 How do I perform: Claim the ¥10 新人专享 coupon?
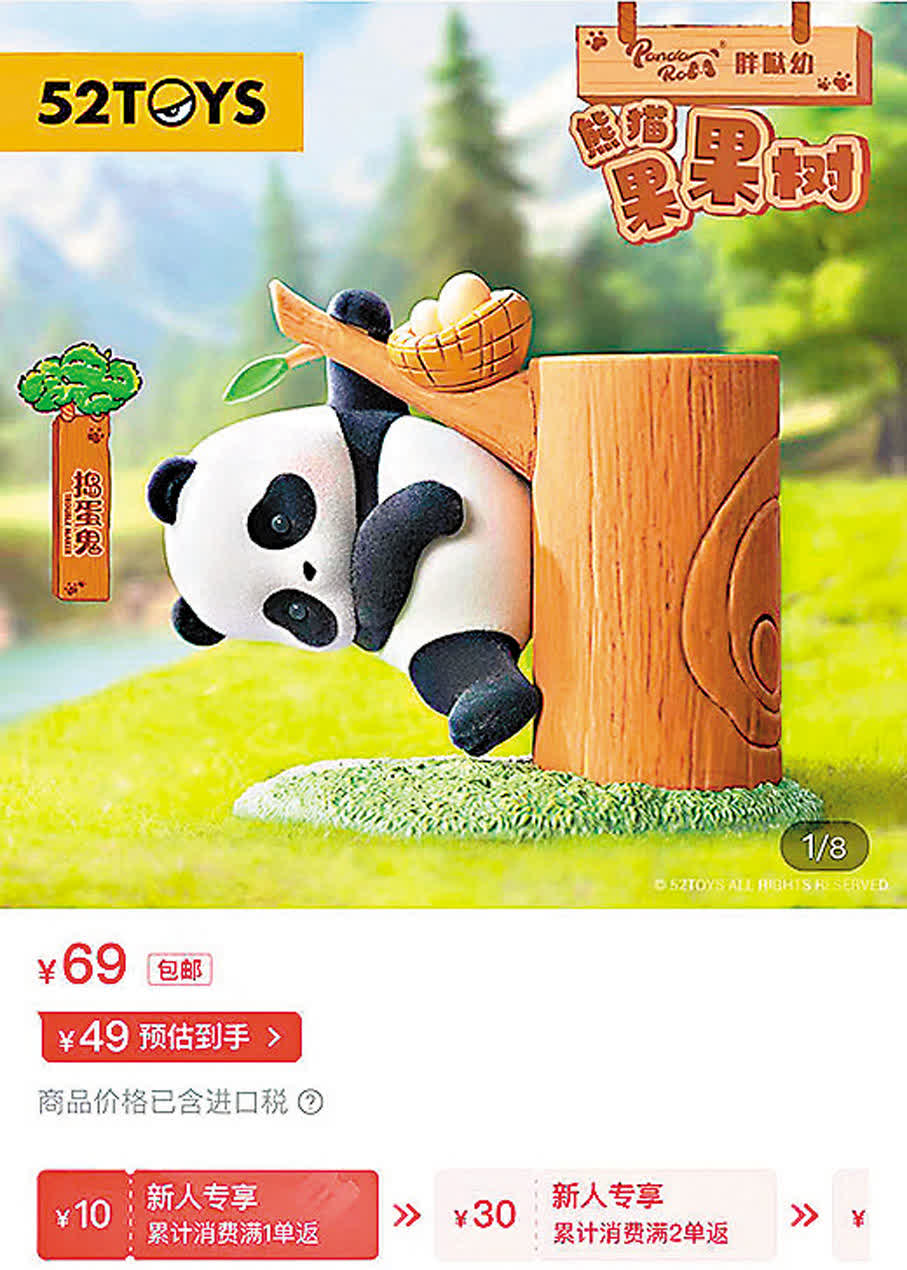(208, 1214)
